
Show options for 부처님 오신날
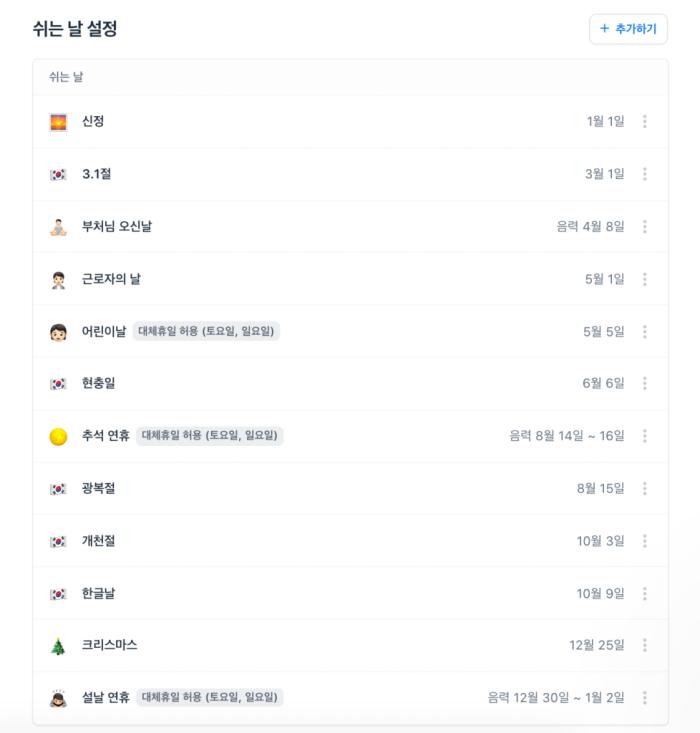644,227
